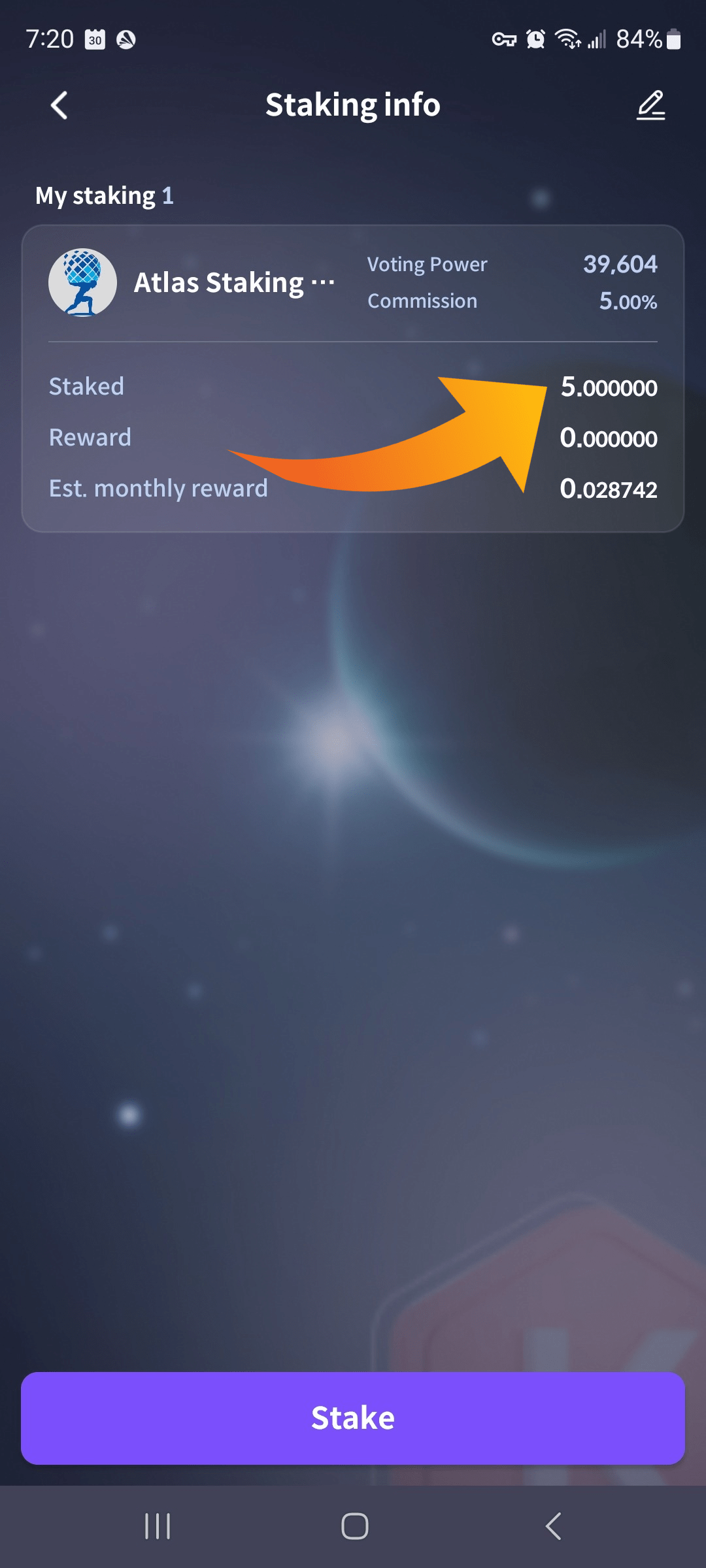
Task: Open the My staking 1 section
Action: click(105, 195)
